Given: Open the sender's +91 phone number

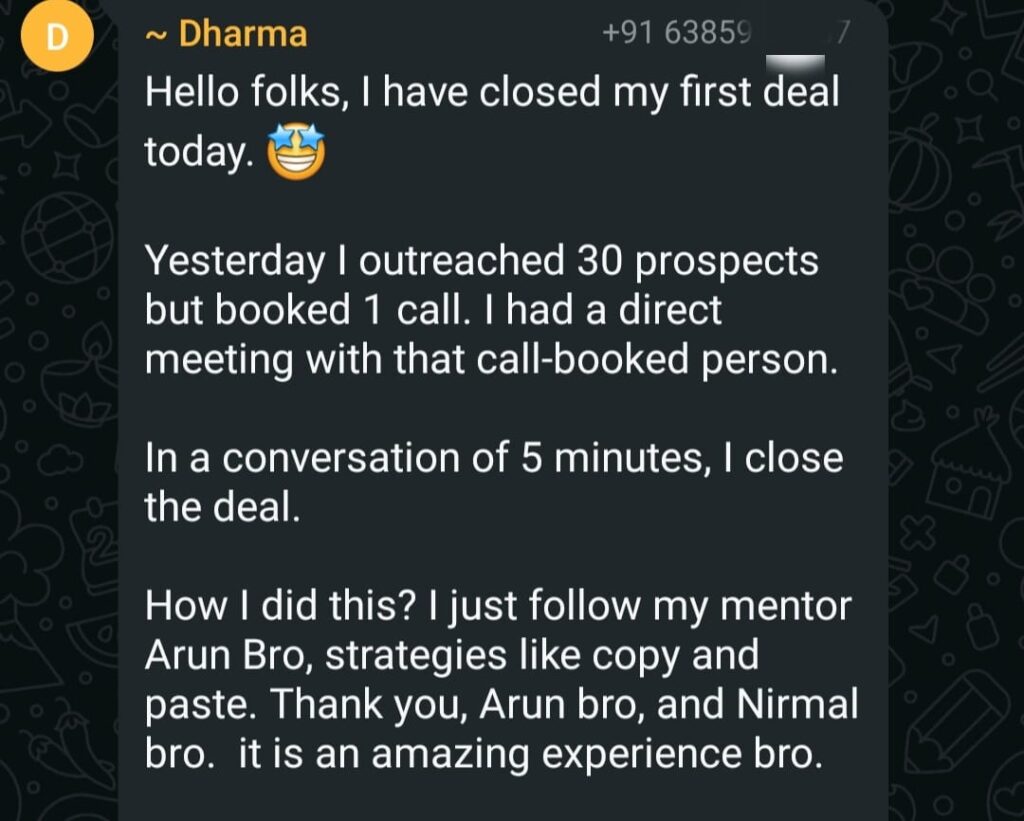Looking at the screenshot, I should (724, 34).
